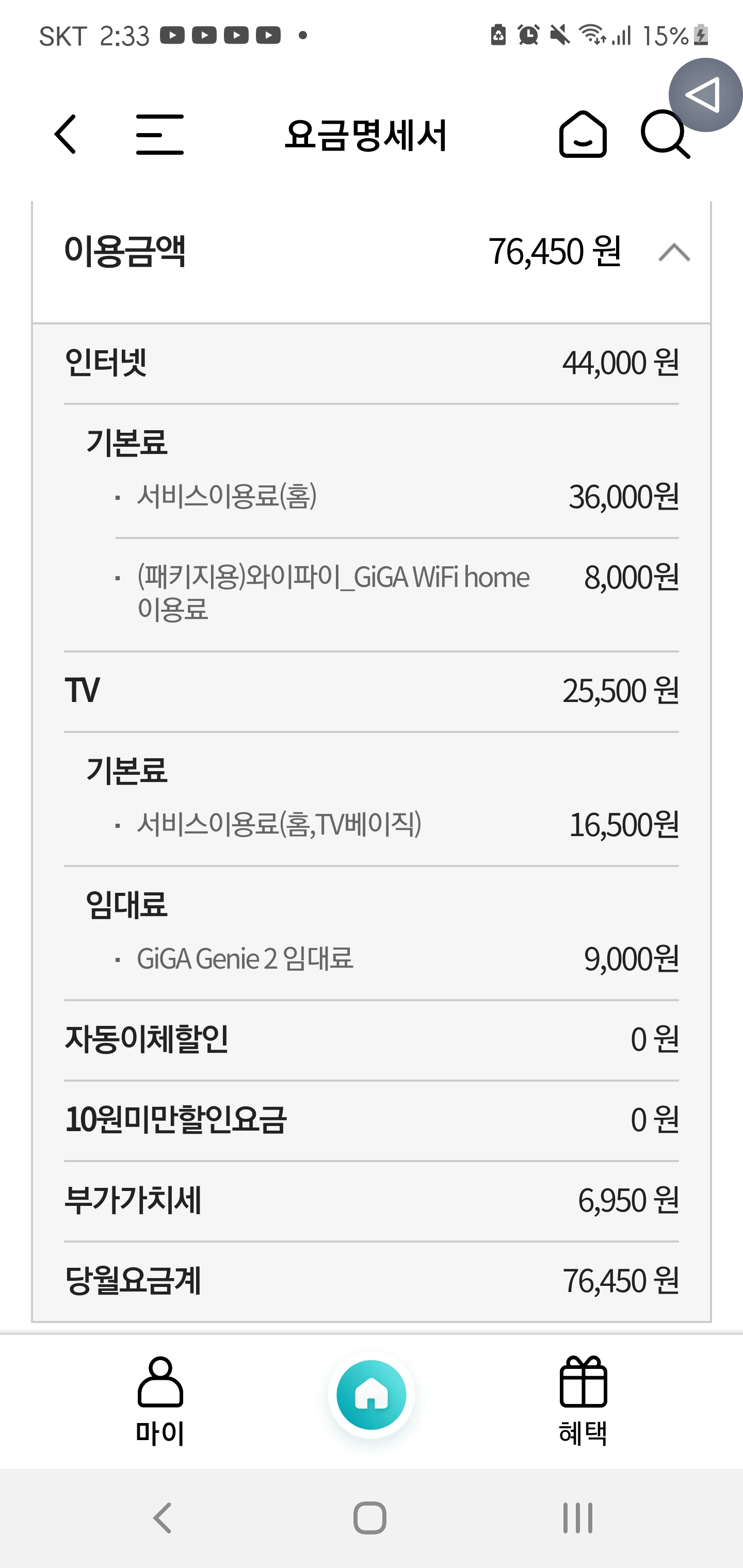Tap the system back button

[x=163, y=1518]
